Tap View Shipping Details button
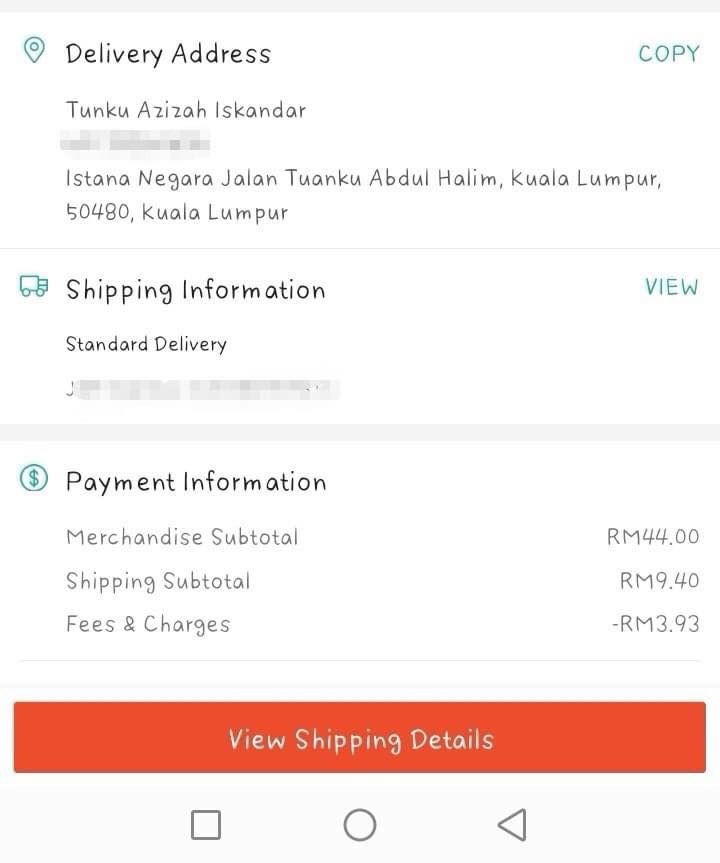720x863 pixels. (x=360, y=738)
